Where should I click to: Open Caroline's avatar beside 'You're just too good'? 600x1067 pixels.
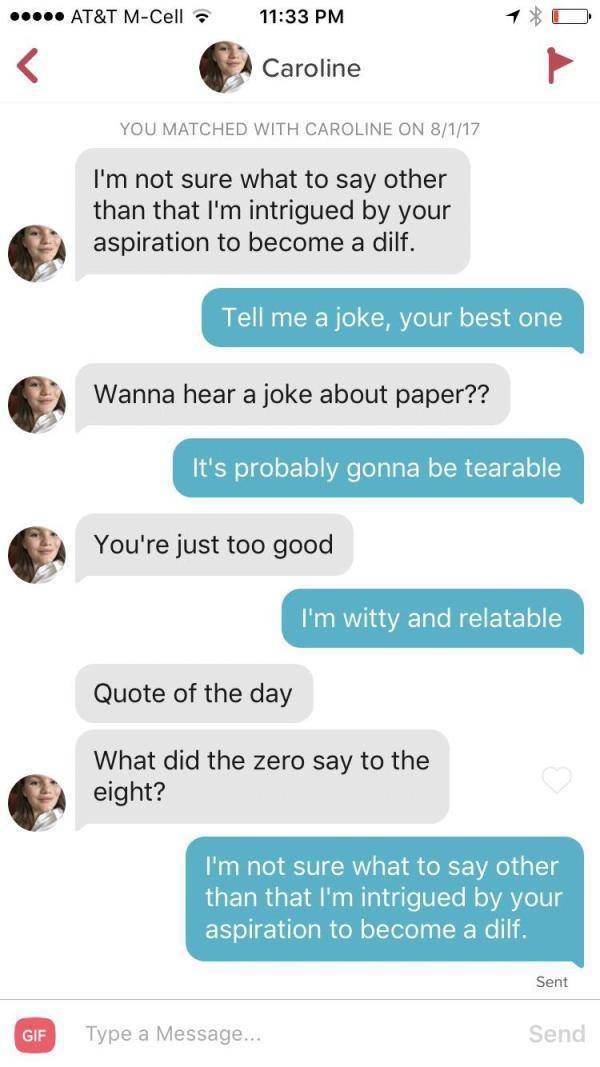coord(37,554)
